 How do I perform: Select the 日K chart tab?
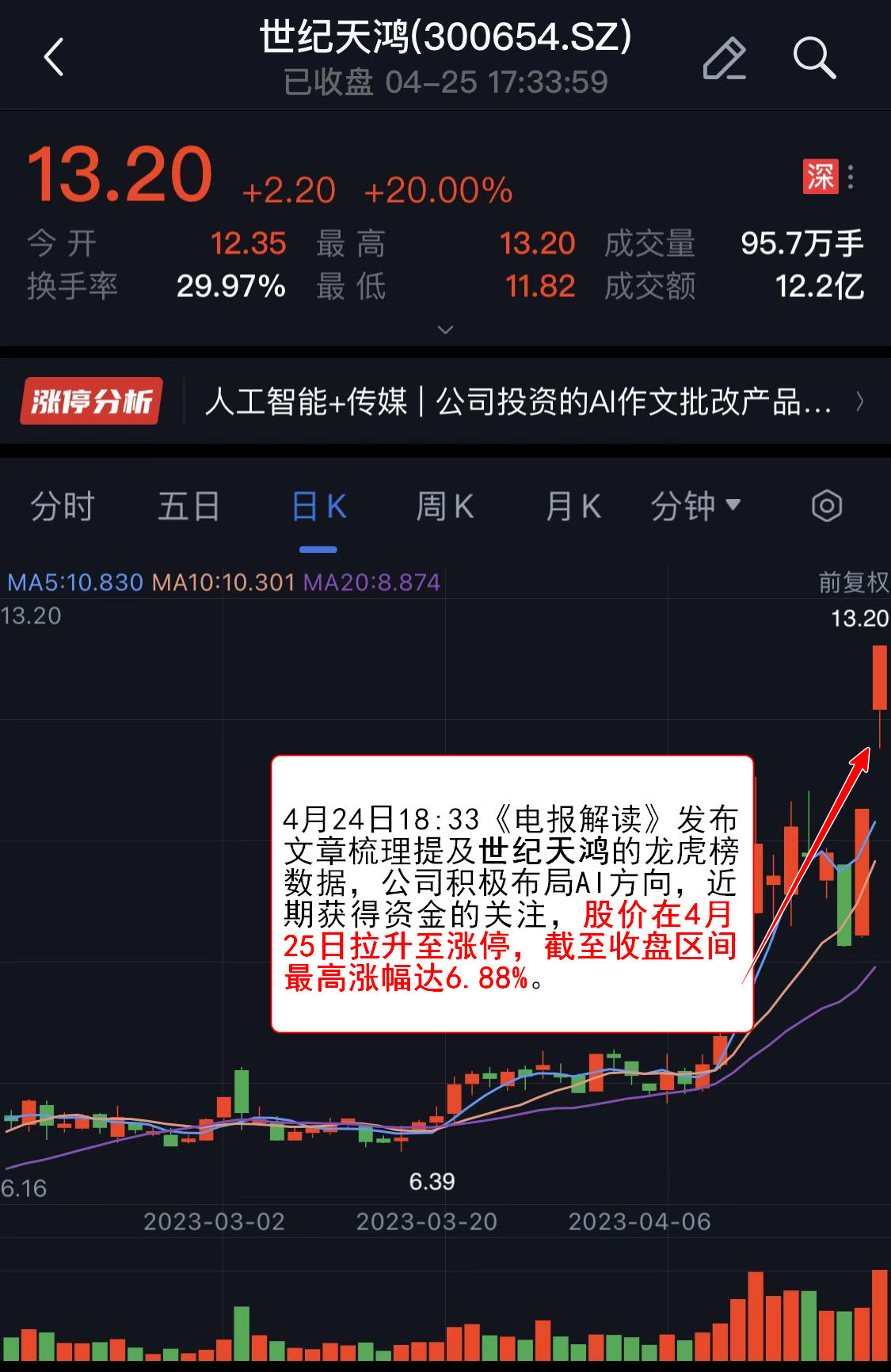pos(318,506)
